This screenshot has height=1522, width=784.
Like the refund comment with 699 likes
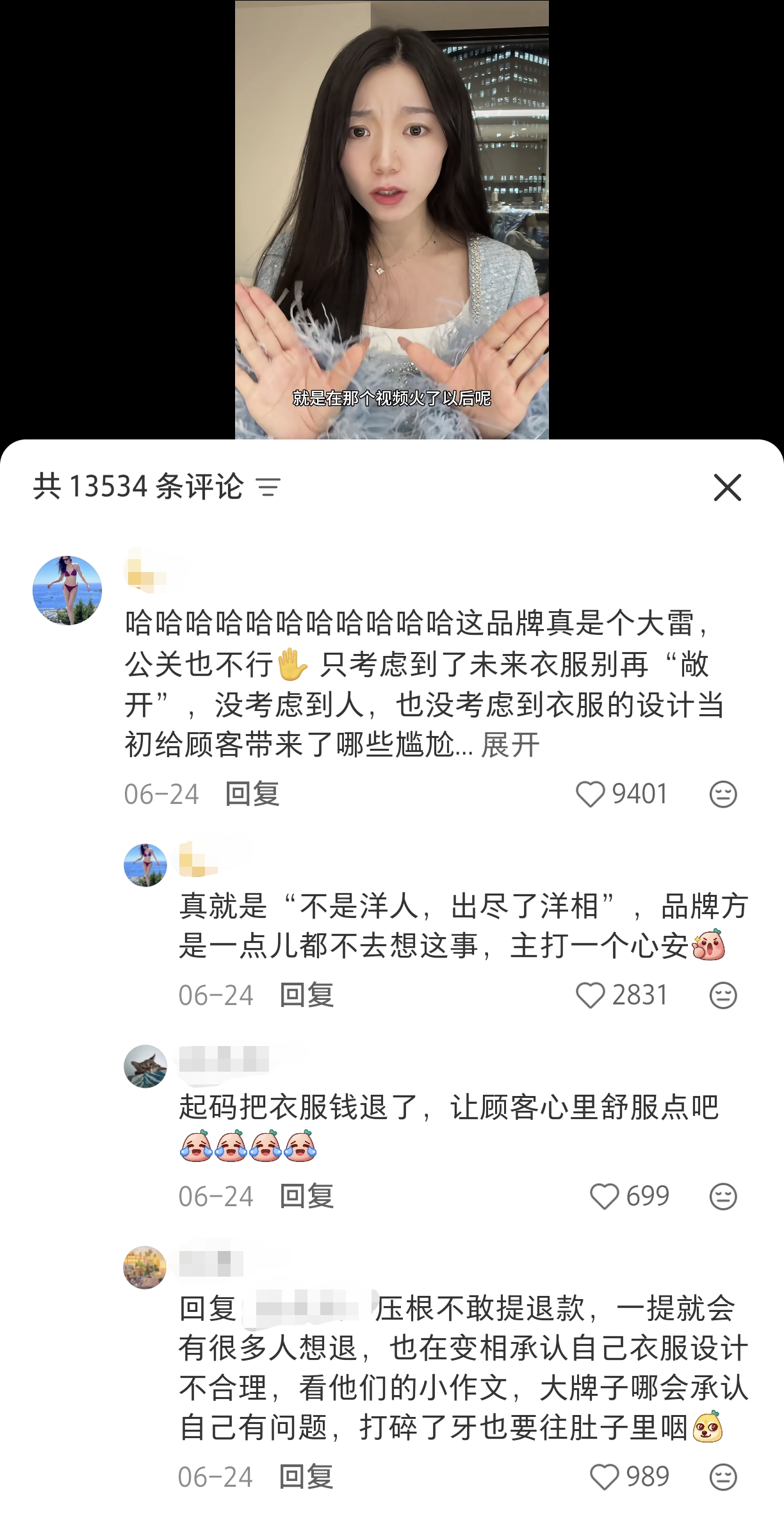click(604, 1197)
